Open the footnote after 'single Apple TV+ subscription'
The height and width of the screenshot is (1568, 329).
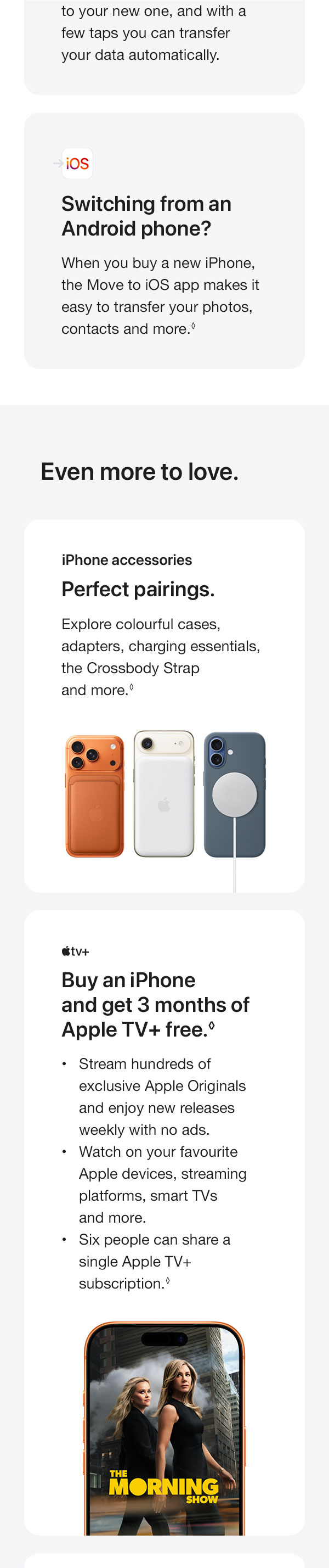(x=168, y=1281)
